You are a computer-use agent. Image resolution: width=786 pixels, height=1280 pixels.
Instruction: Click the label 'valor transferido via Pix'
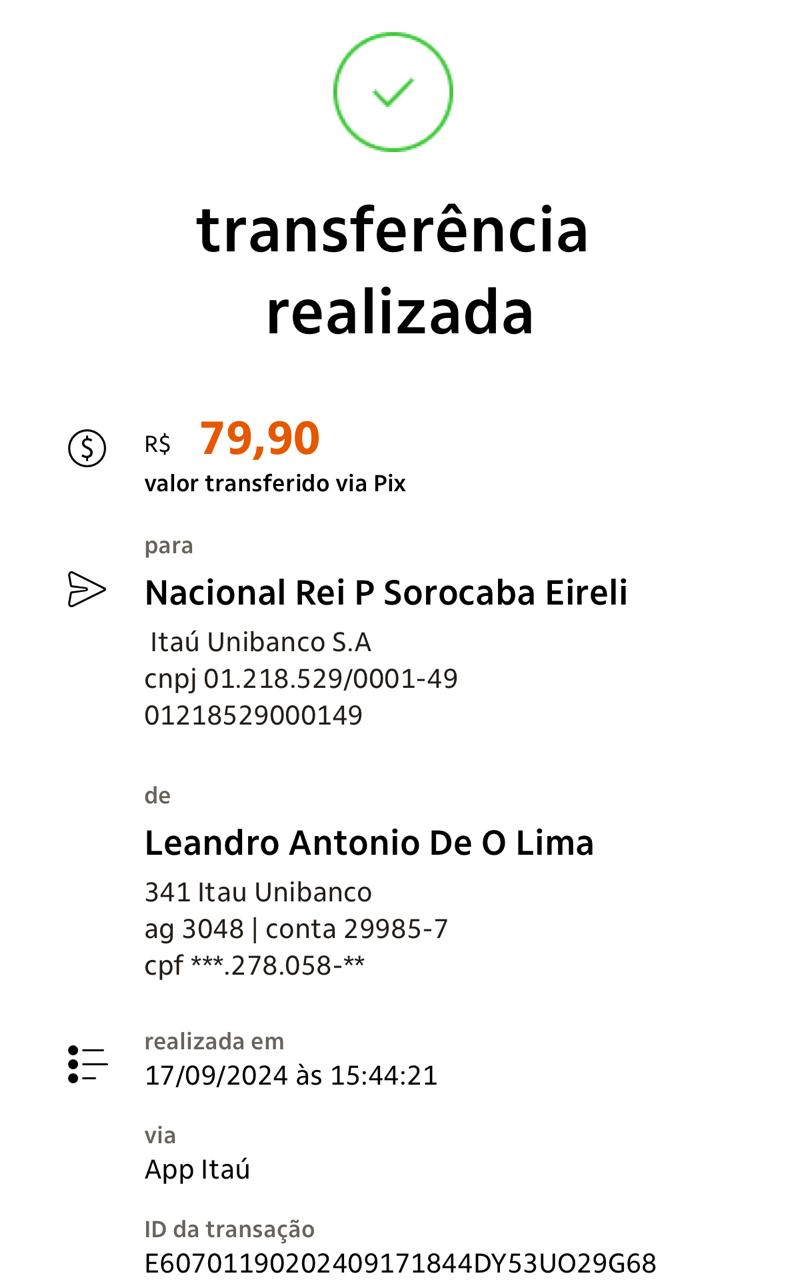tap(274, 485)
